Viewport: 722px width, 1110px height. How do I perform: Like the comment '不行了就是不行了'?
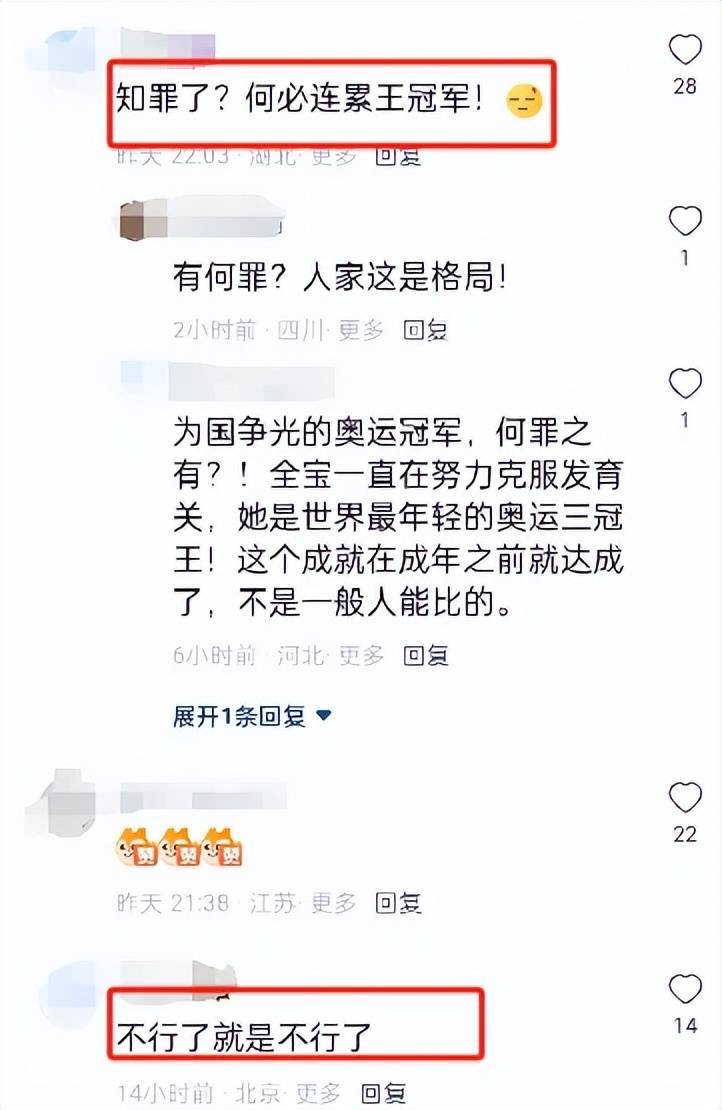tap(685, 988)
